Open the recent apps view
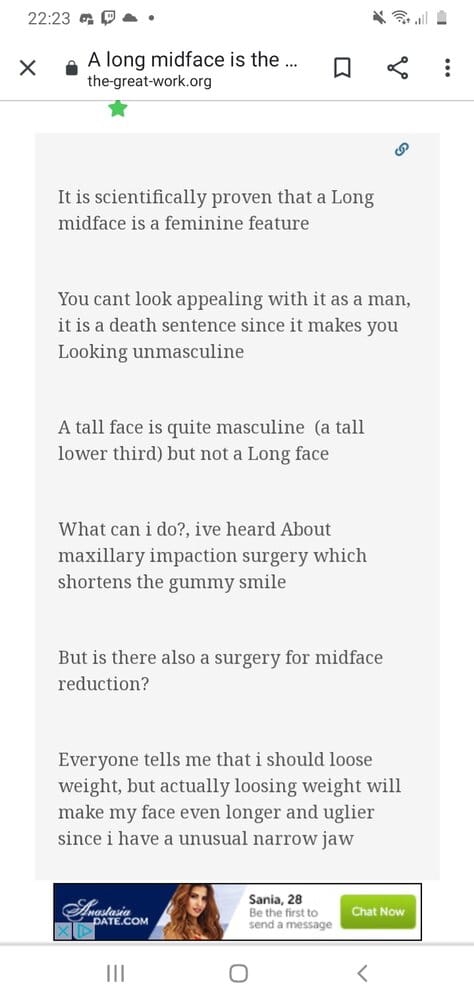474x1000 pixels. click(115, 973)
